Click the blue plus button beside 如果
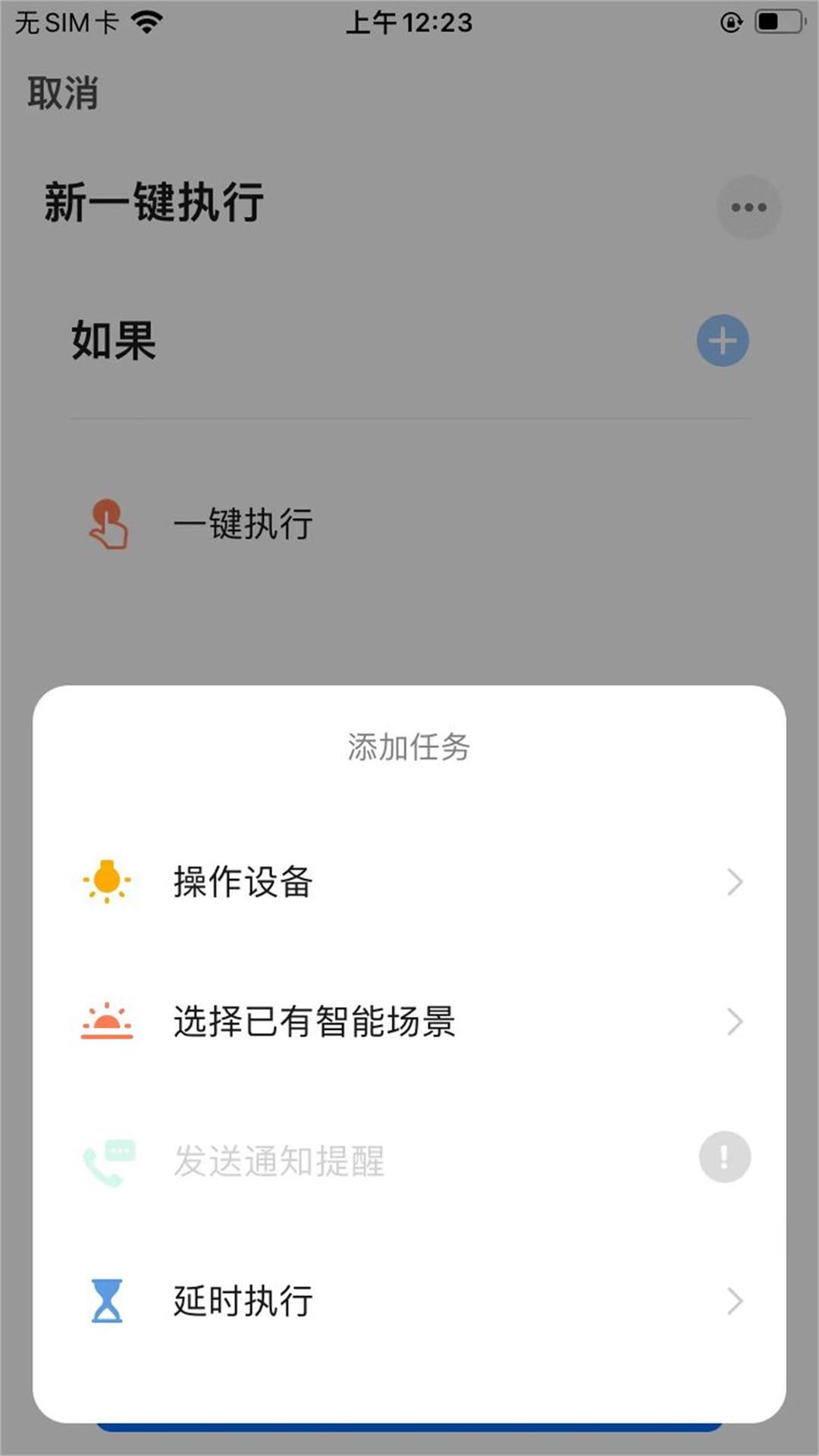Viewport: 819px width, 1456px height. (x=722, y=340)
